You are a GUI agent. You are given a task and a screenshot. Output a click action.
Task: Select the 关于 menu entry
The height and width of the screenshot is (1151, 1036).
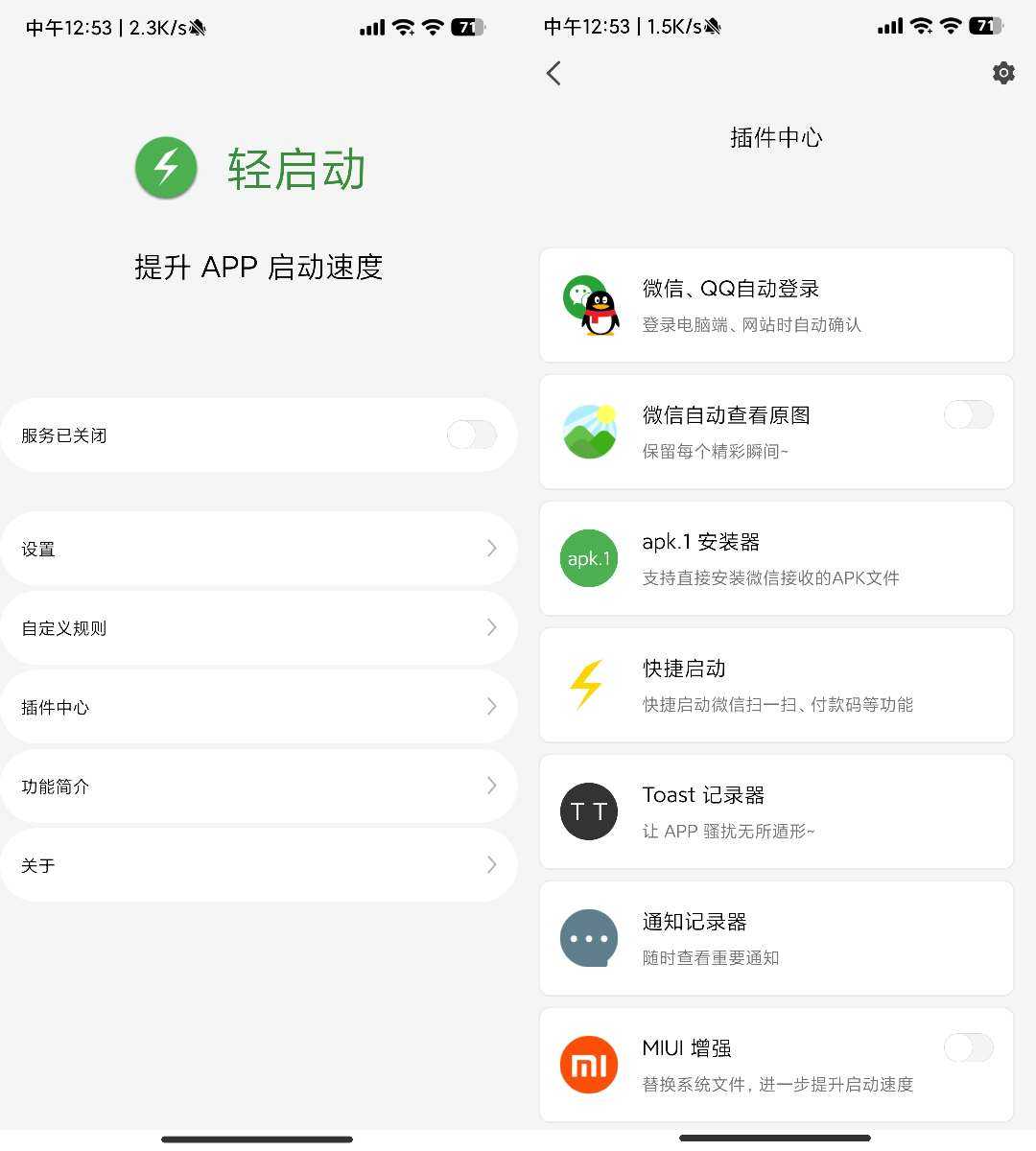click(259, 864)
